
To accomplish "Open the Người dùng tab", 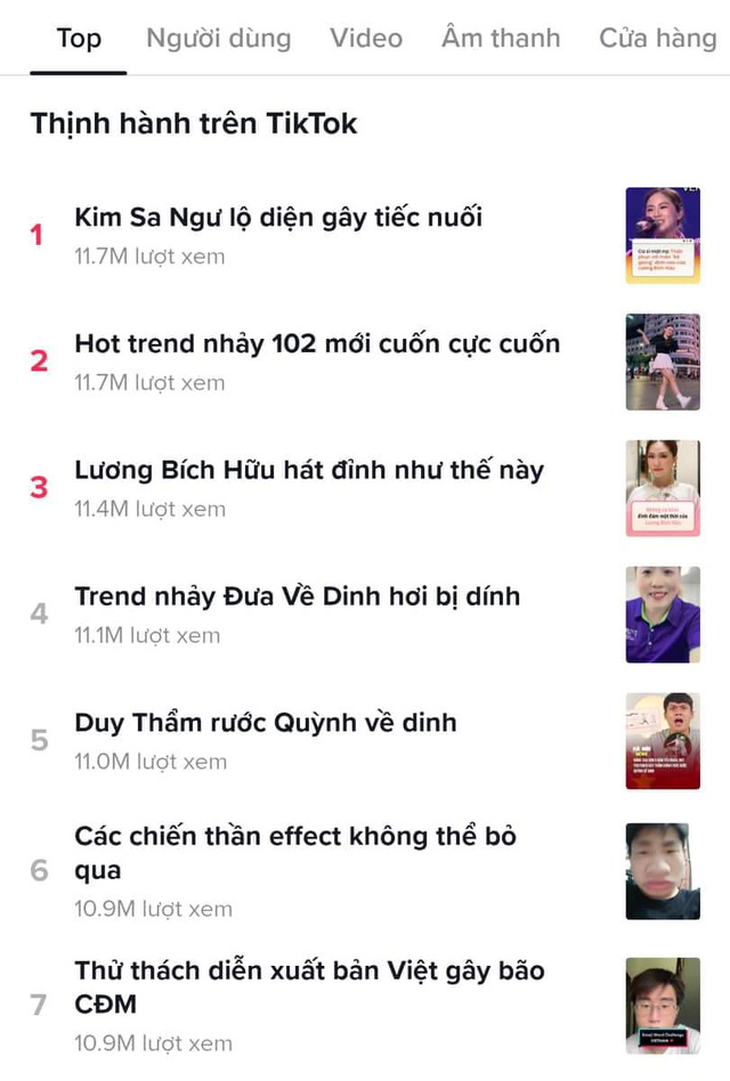I will (x=218, y=38).
